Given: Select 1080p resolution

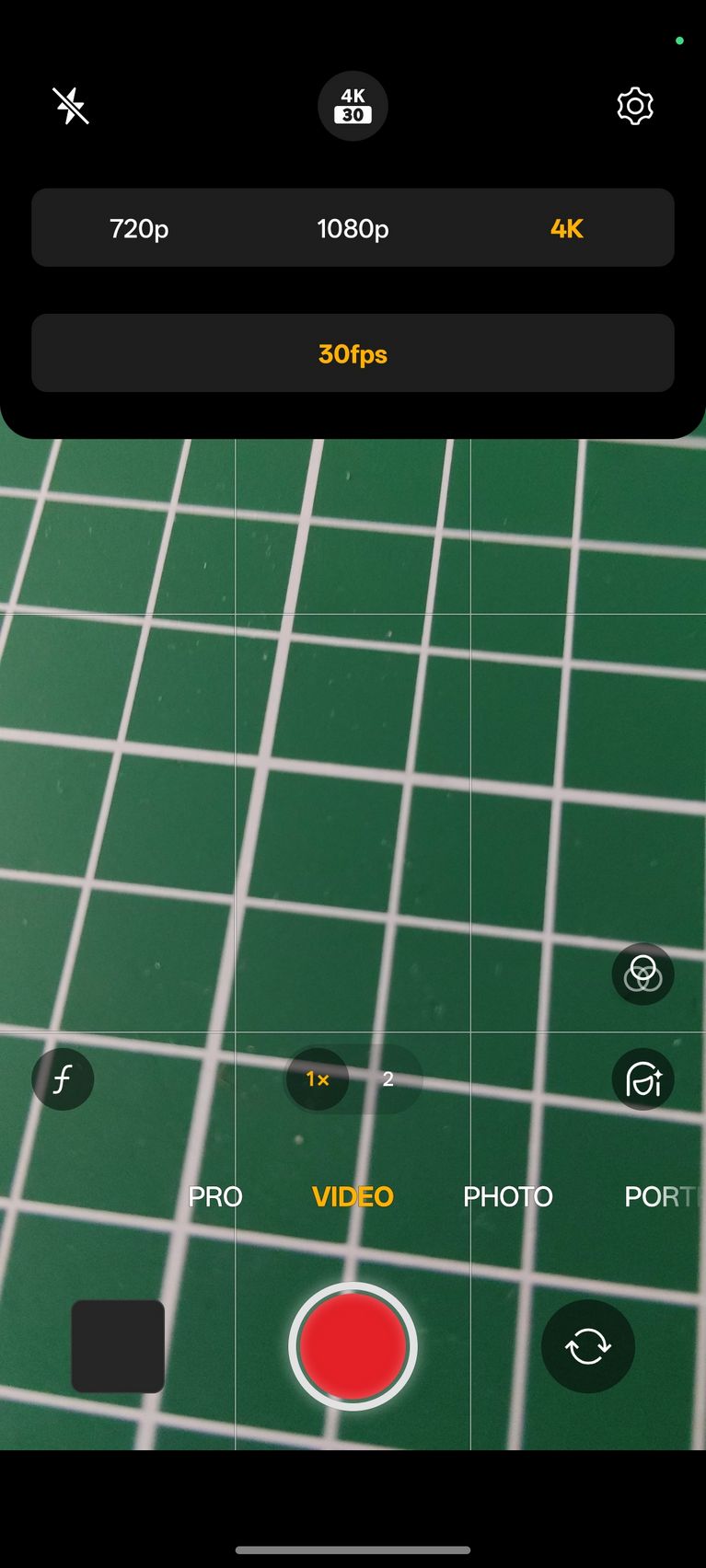Looking at the screenshot, I should tap(353, 228).
